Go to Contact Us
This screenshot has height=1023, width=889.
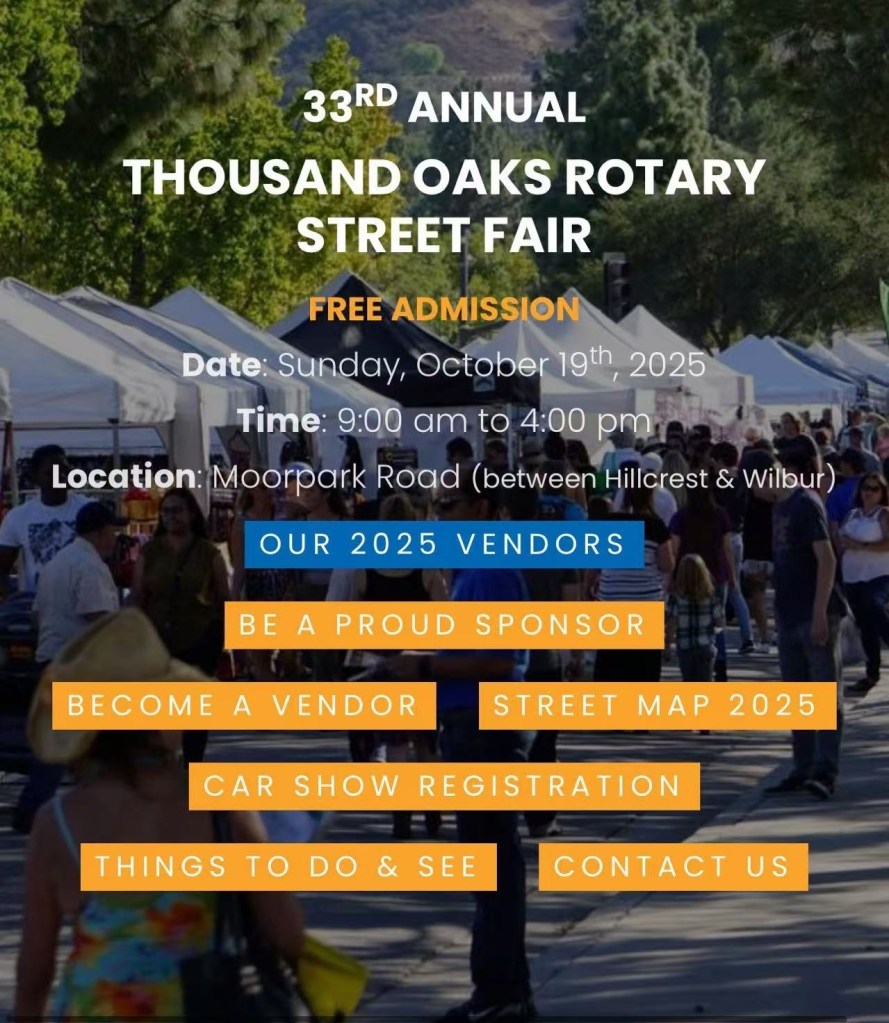[673, 866]
